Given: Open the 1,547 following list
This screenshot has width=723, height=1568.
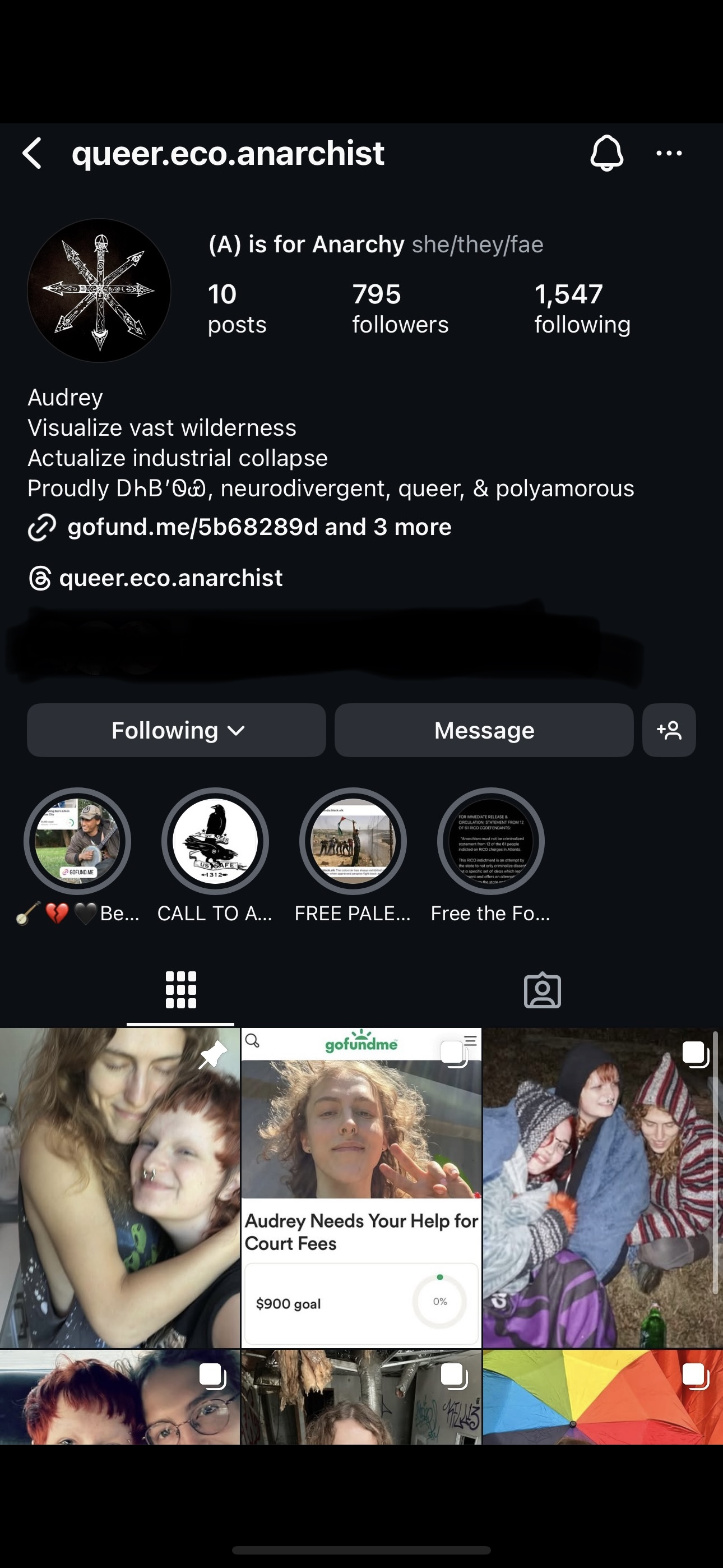Looking at the screenshot, I should [x=582, y=308].
